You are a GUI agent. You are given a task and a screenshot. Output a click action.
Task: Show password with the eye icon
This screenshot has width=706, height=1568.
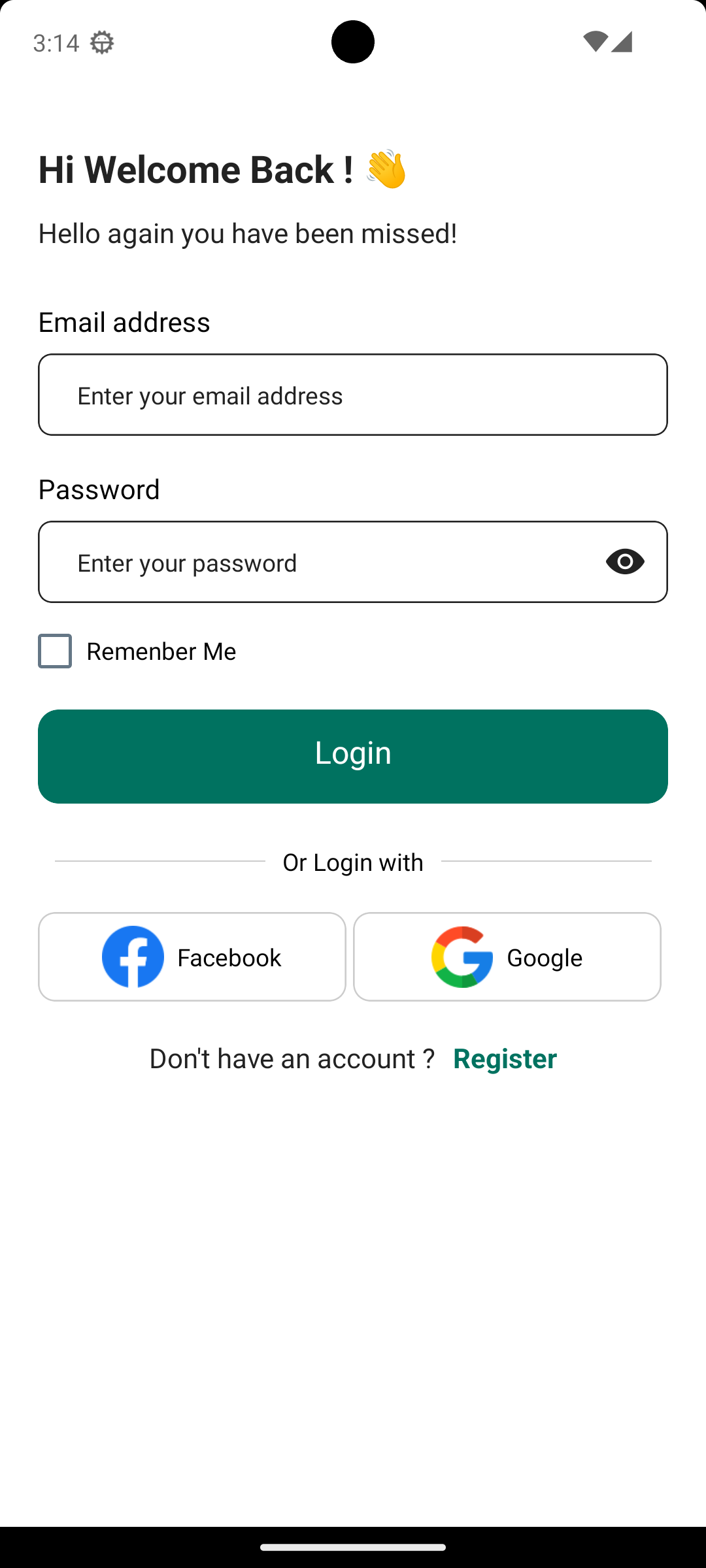pyautogui.click(x=625, y=562)
